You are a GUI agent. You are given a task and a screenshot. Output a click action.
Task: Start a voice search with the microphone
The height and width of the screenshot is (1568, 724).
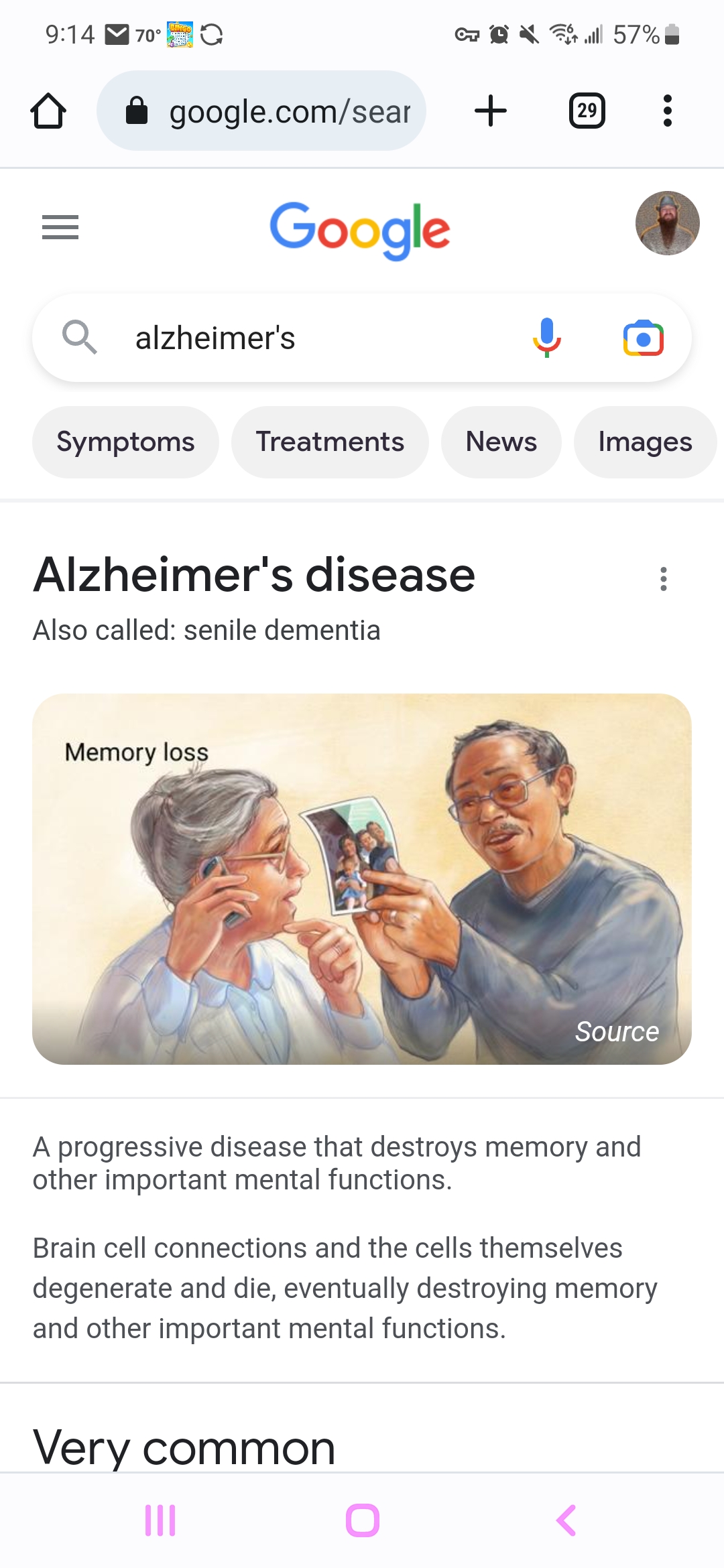pos(546,337)
